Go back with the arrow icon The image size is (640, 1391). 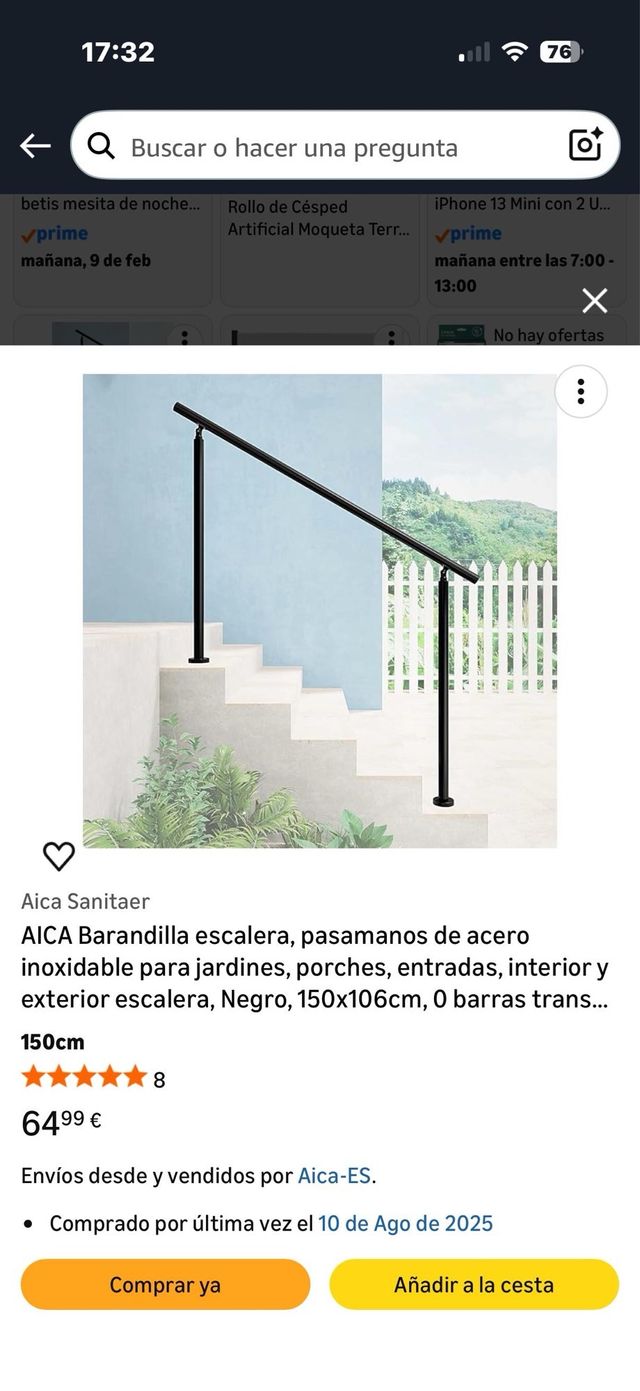pos(35,146)
